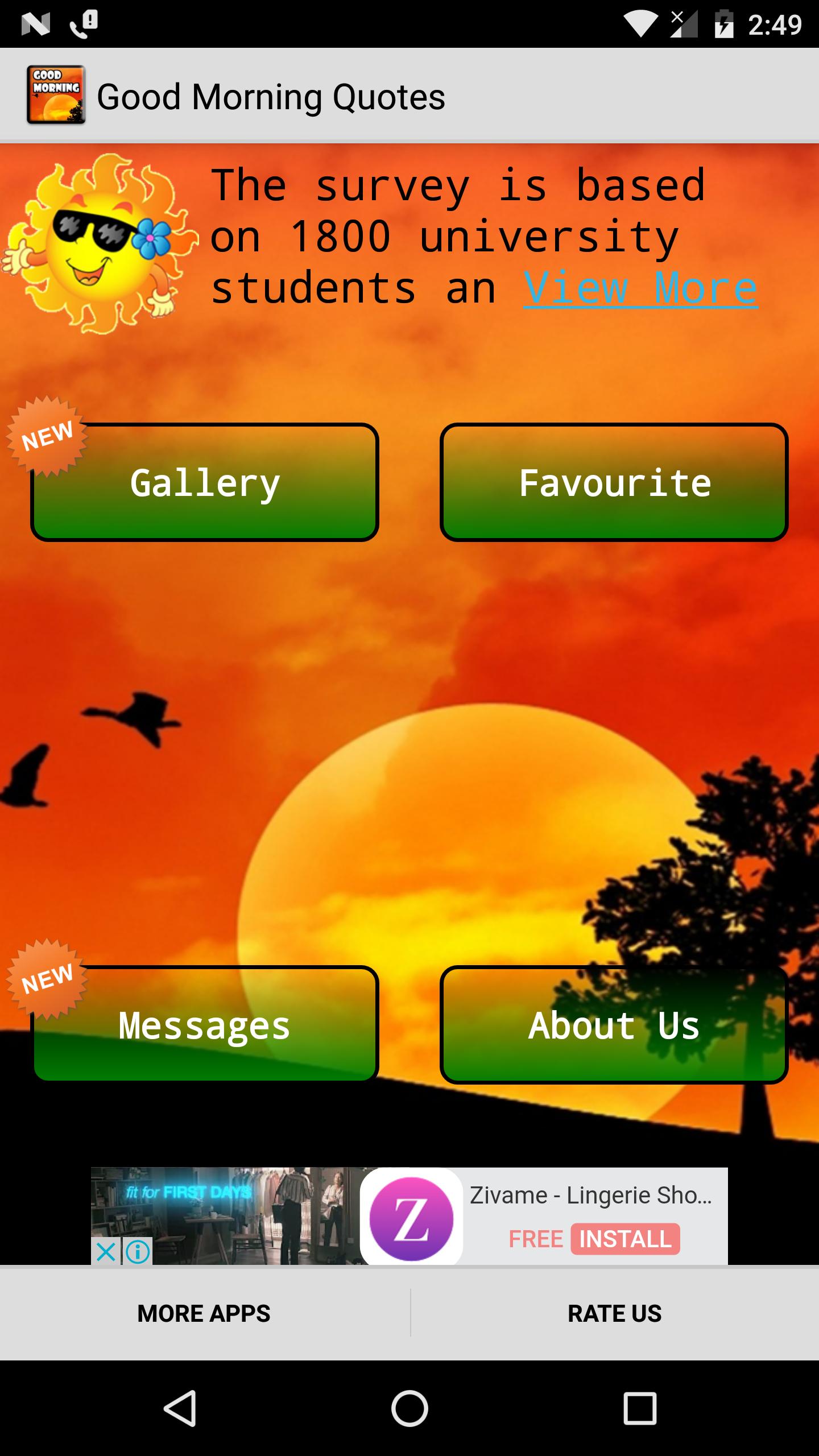
Task: Go to the home screen
Action: [x=409, y=1408]
